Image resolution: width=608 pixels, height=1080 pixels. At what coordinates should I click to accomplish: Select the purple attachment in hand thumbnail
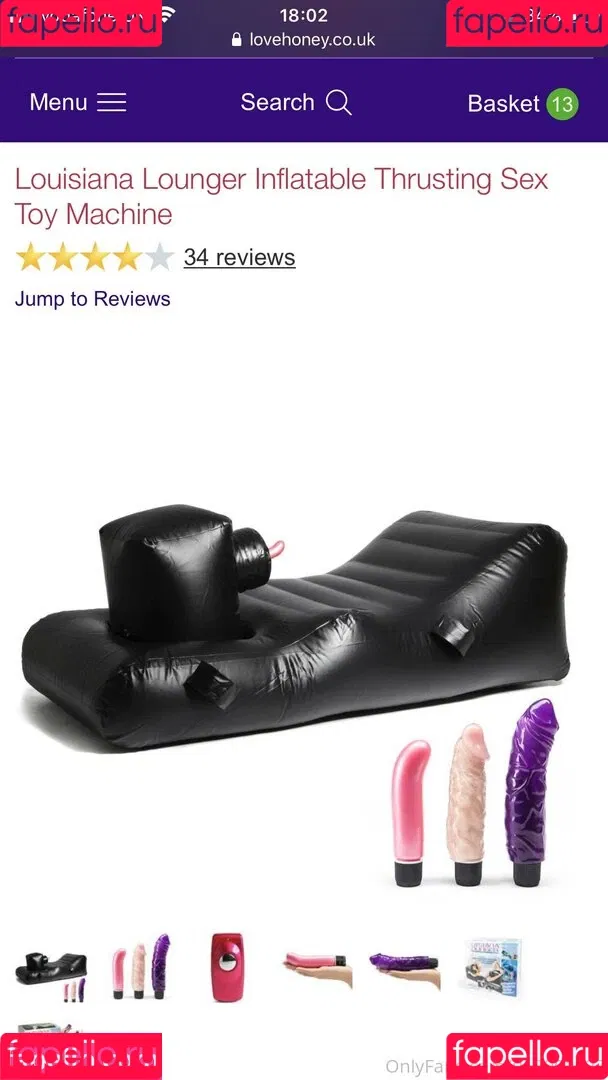click(404, 967)
